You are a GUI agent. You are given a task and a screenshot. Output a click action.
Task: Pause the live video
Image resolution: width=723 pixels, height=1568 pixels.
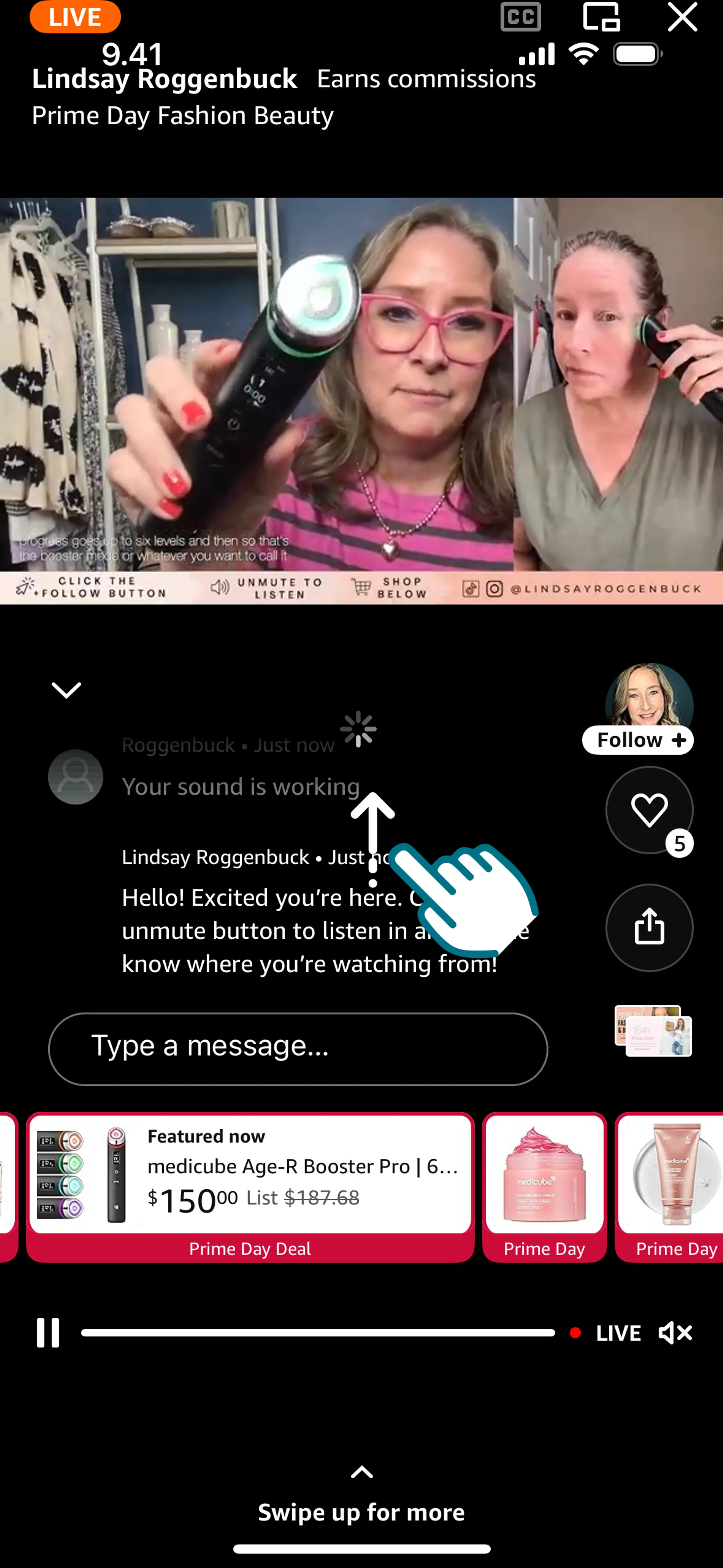click(x=48, y=1333)
